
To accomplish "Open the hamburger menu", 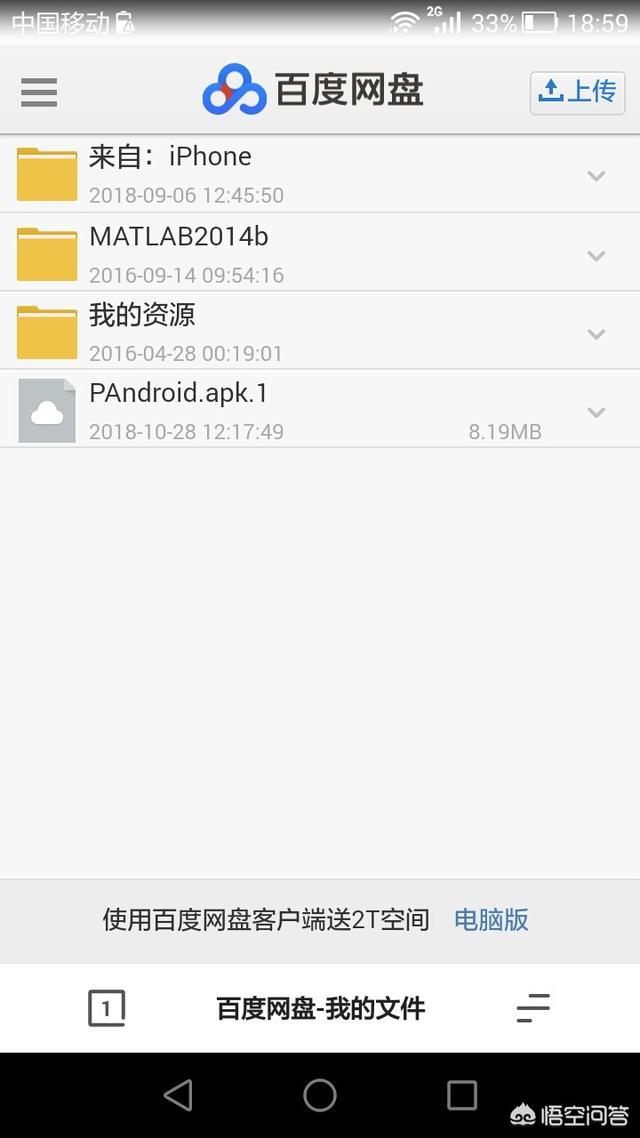I will click(x=39, y=91).
